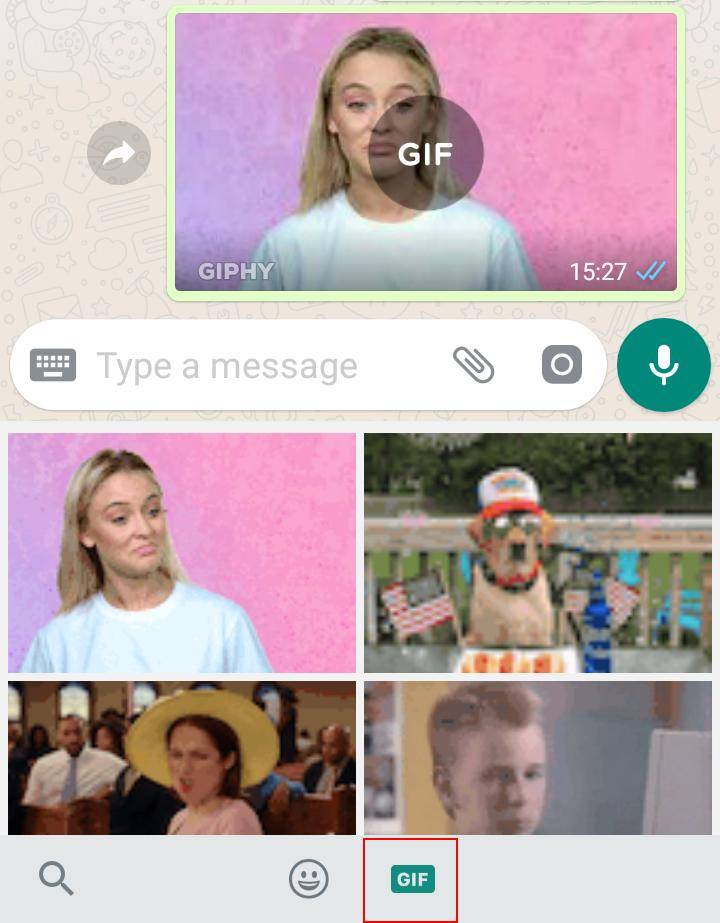This screenshot has width=720, height=923.
Task: Play the sent GIF in chat
Action: [x=426, y=154]
